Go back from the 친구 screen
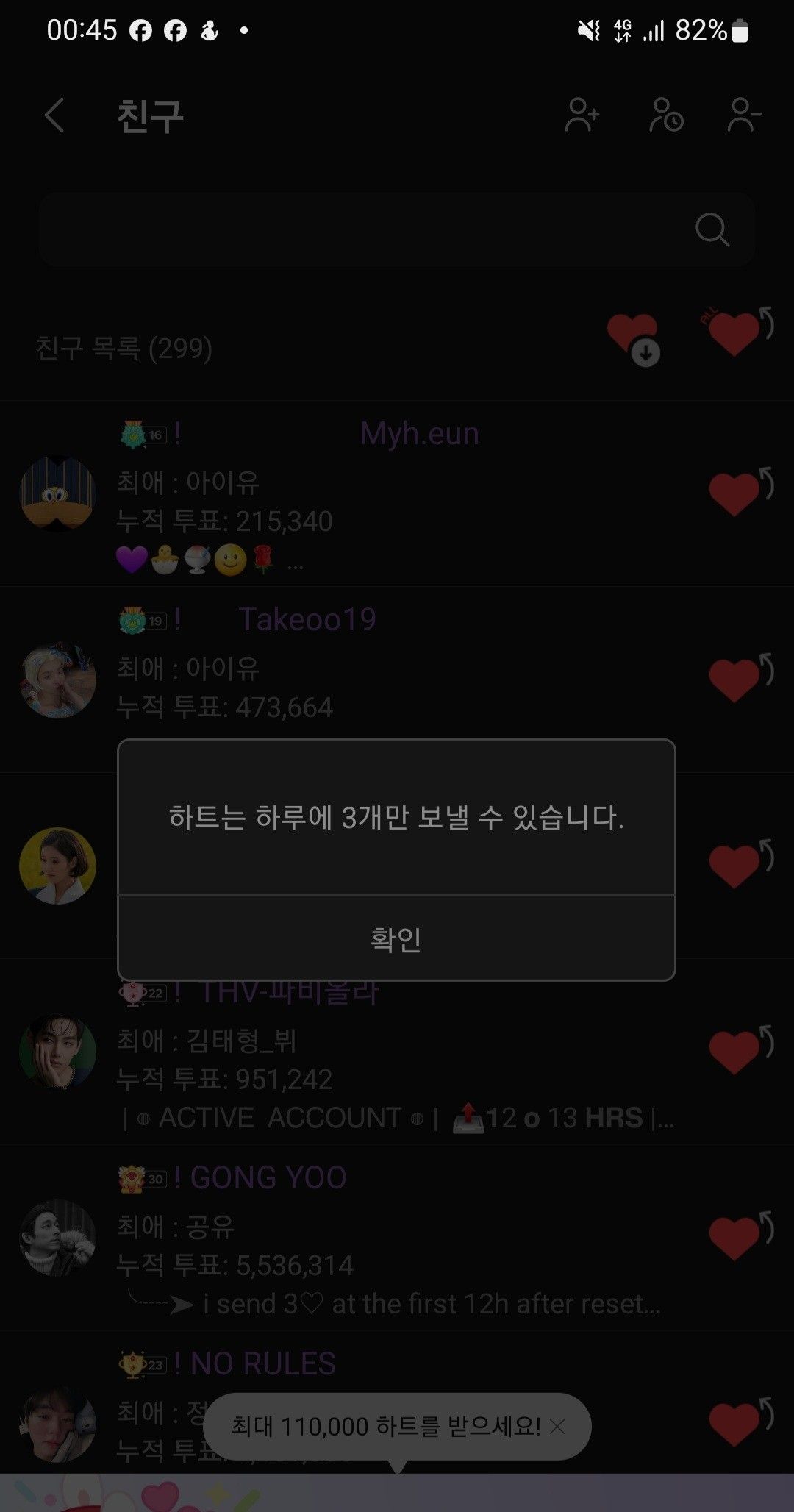 point(55,115)
